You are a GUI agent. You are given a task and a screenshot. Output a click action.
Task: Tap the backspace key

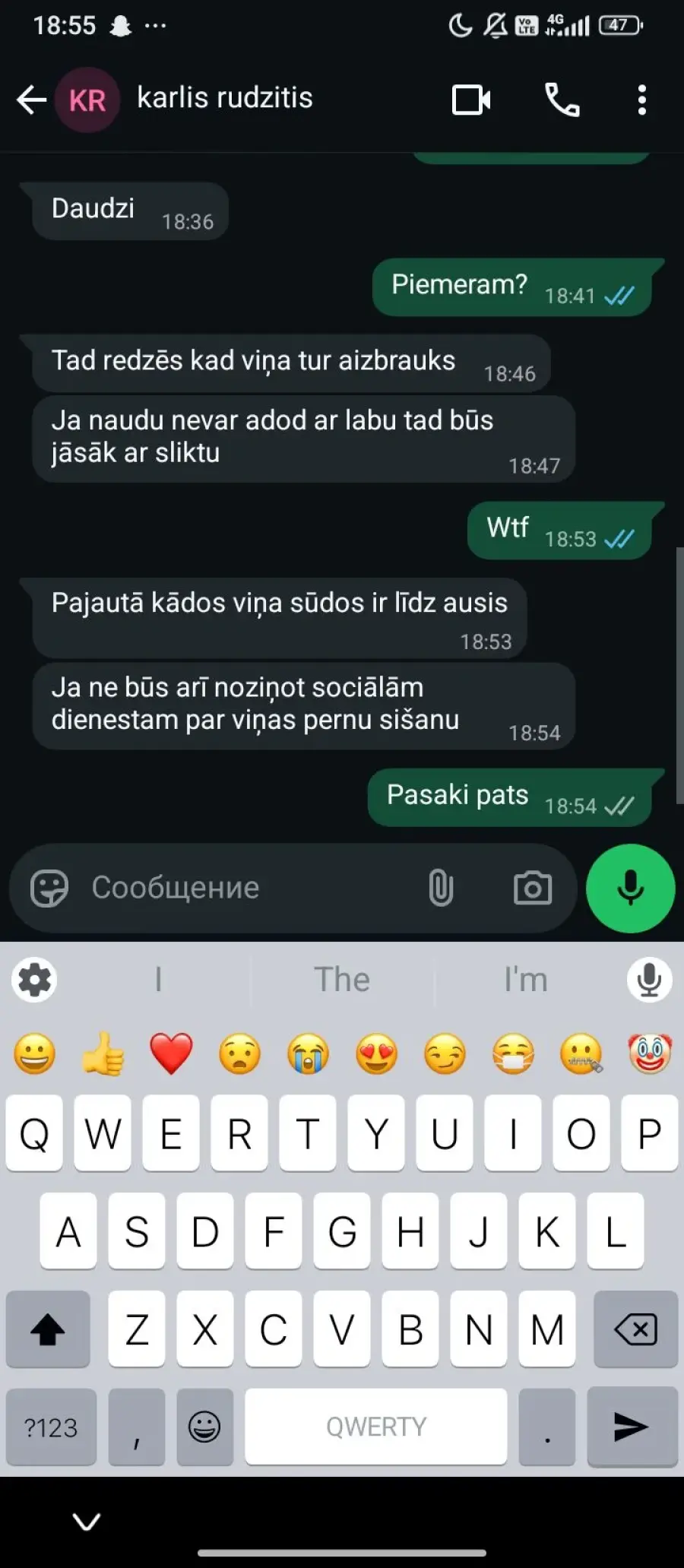point(635,1329)
